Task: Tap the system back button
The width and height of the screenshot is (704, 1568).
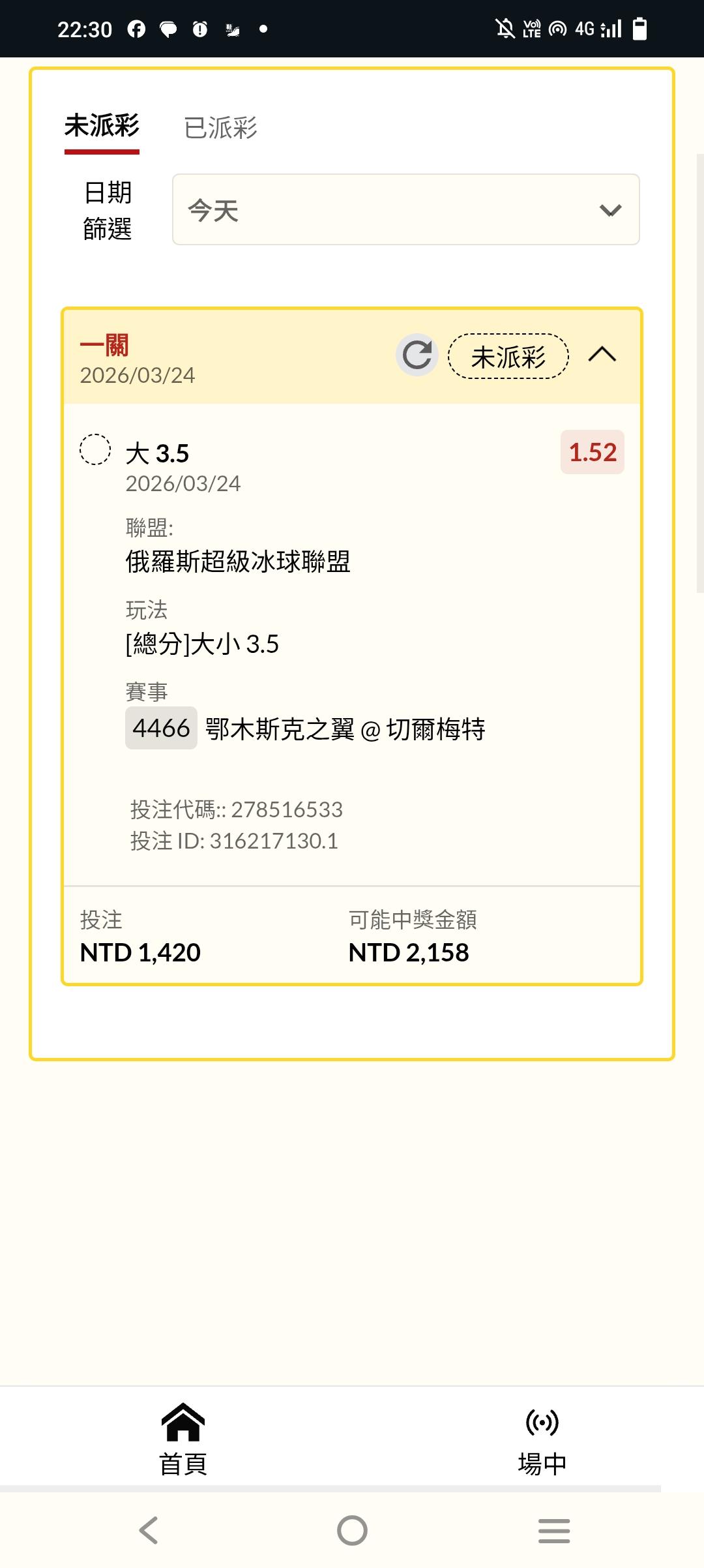Action: pyautogui.click(x=149, y=1530)
